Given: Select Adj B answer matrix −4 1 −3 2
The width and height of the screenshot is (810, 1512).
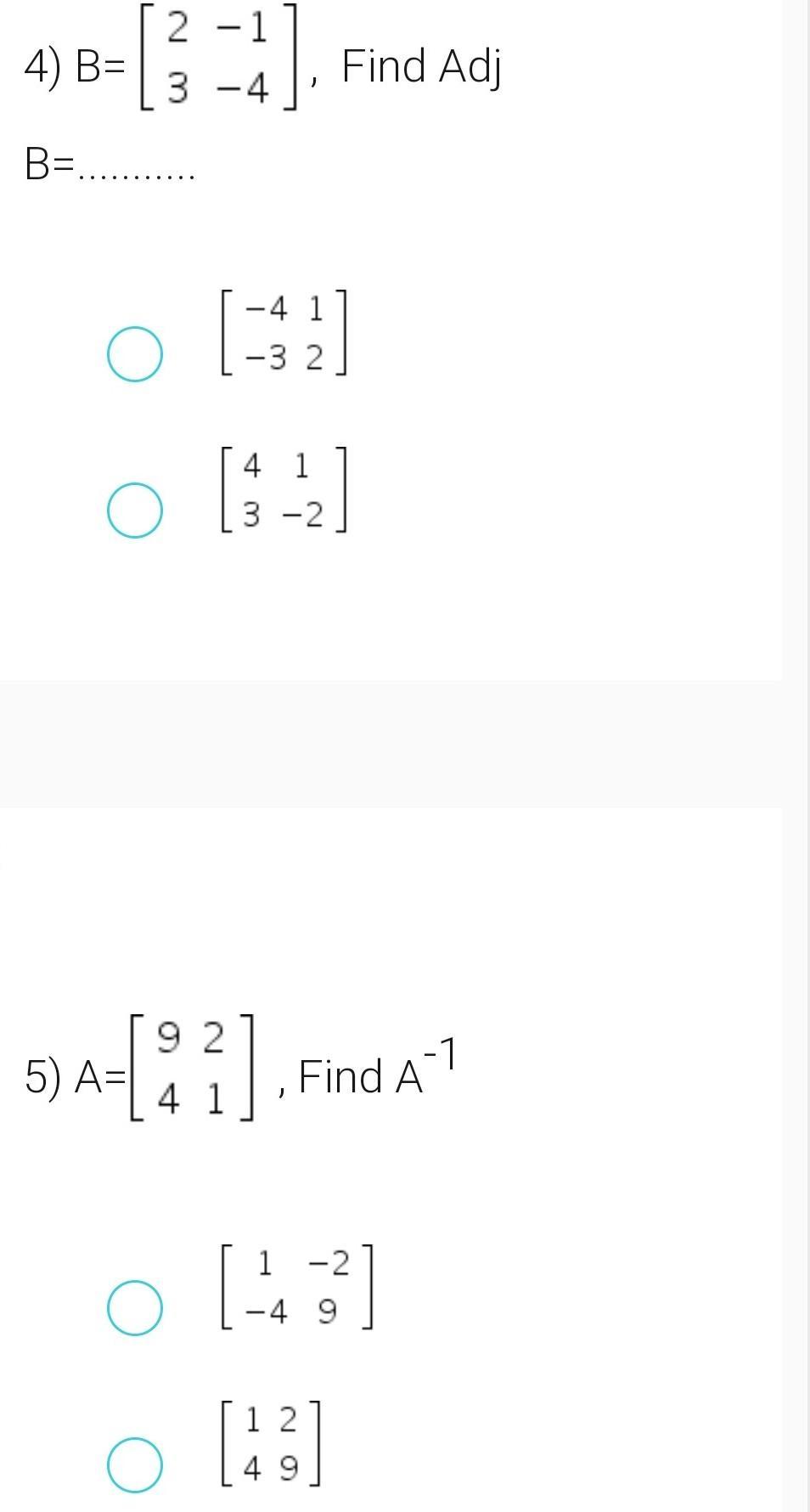Looking at the screenshot, I should click(135, 353).
